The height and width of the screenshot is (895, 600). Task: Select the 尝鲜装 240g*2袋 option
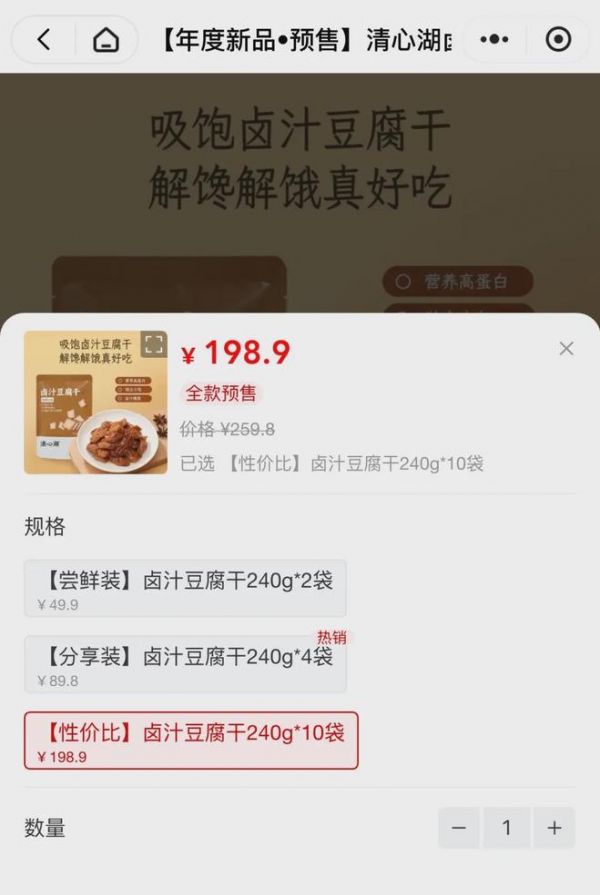point(186,588)
